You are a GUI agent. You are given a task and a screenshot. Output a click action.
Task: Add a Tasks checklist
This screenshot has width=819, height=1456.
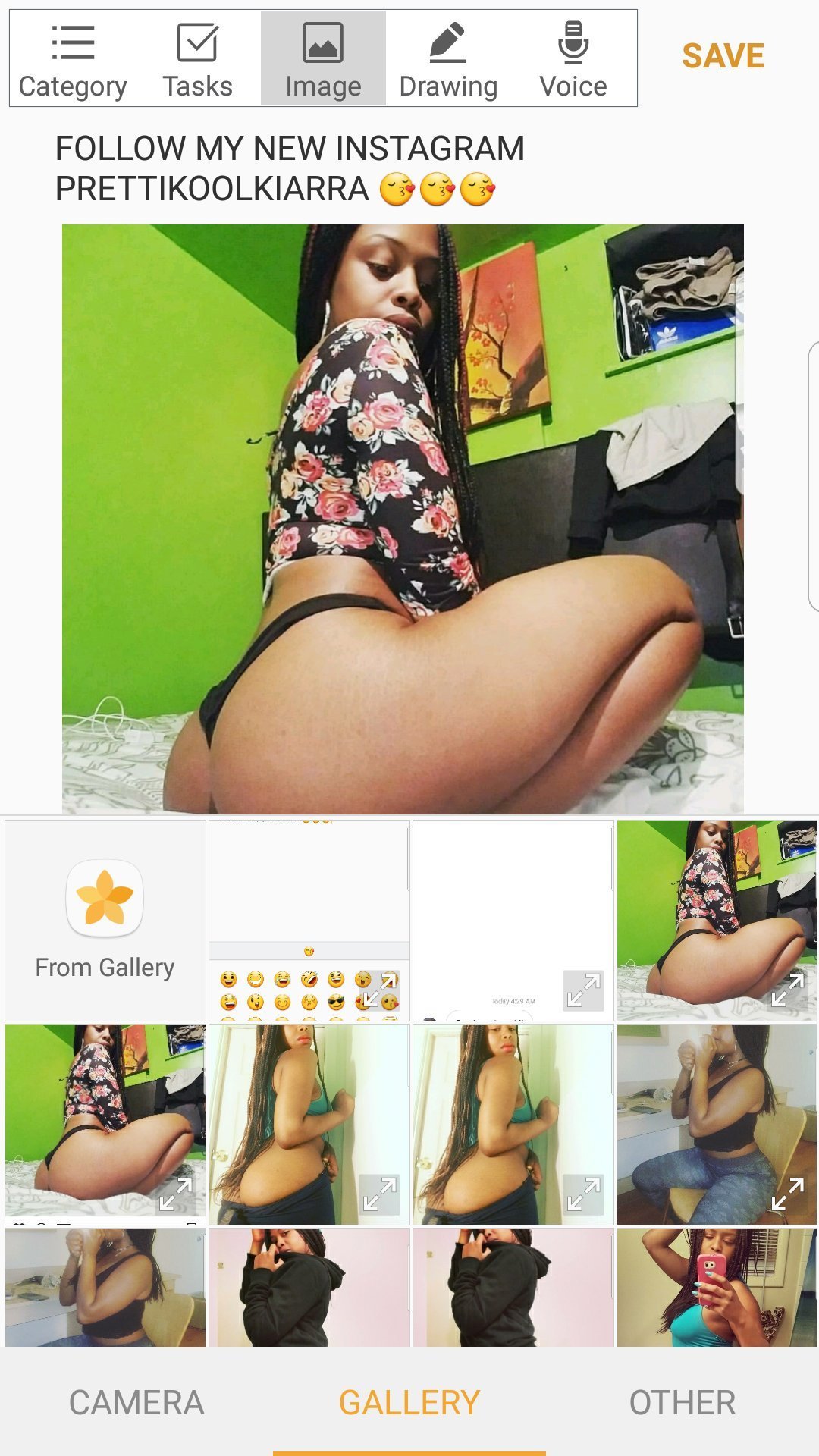[x=197, y=59]
